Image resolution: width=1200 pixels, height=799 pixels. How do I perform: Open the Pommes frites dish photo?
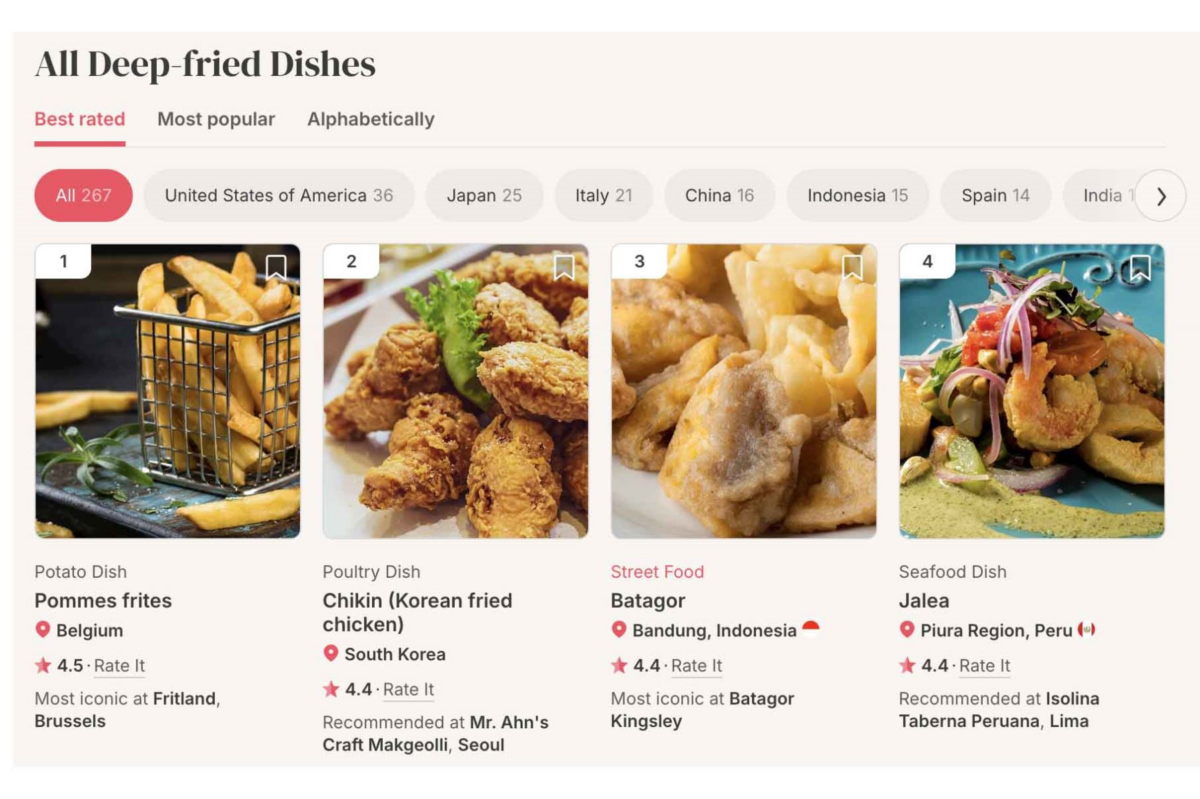point(168,391)
